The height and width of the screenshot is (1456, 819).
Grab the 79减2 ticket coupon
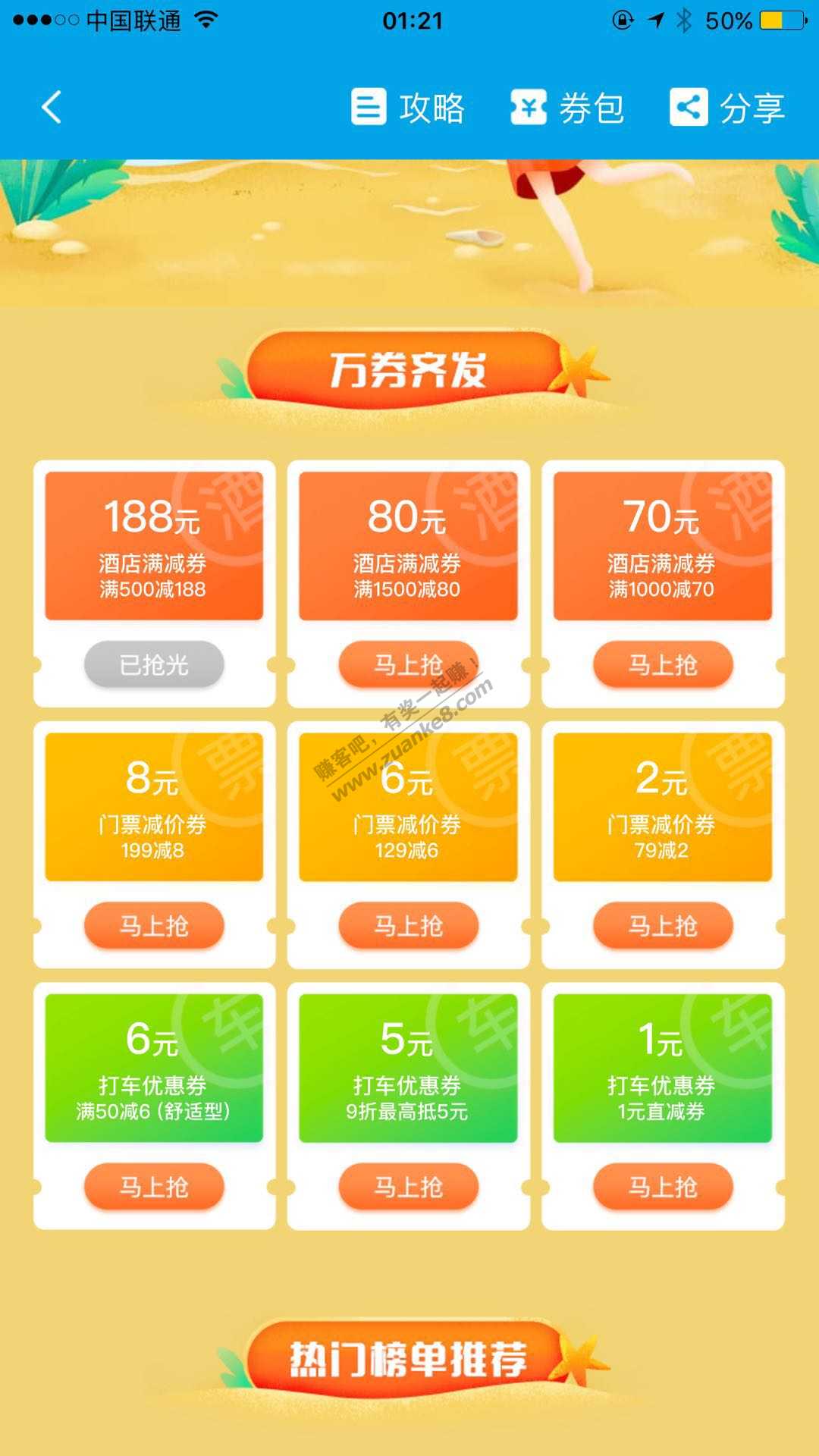(663, 926)
